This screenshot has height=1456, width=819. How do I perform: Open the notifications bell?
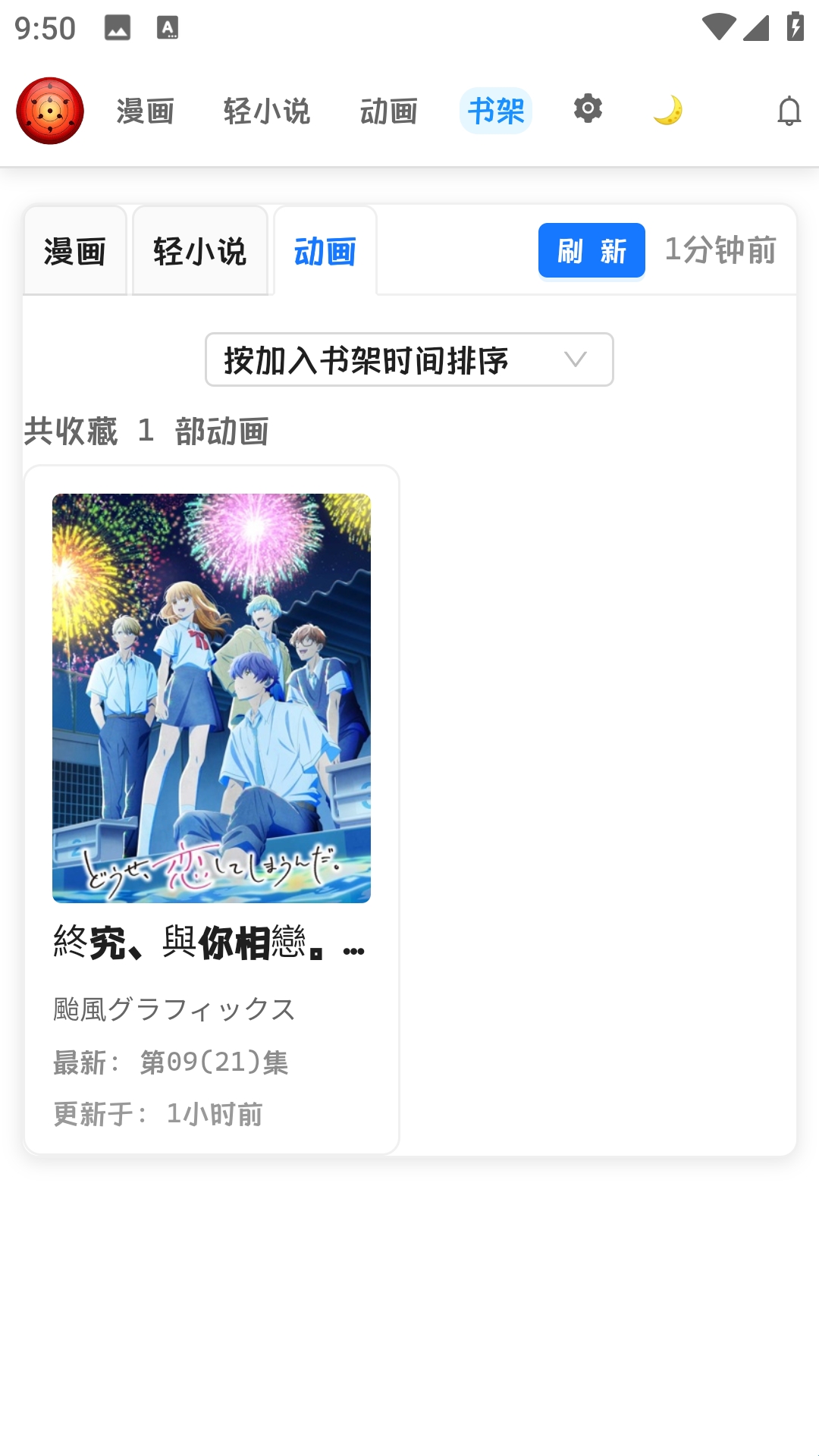point(789,111)
